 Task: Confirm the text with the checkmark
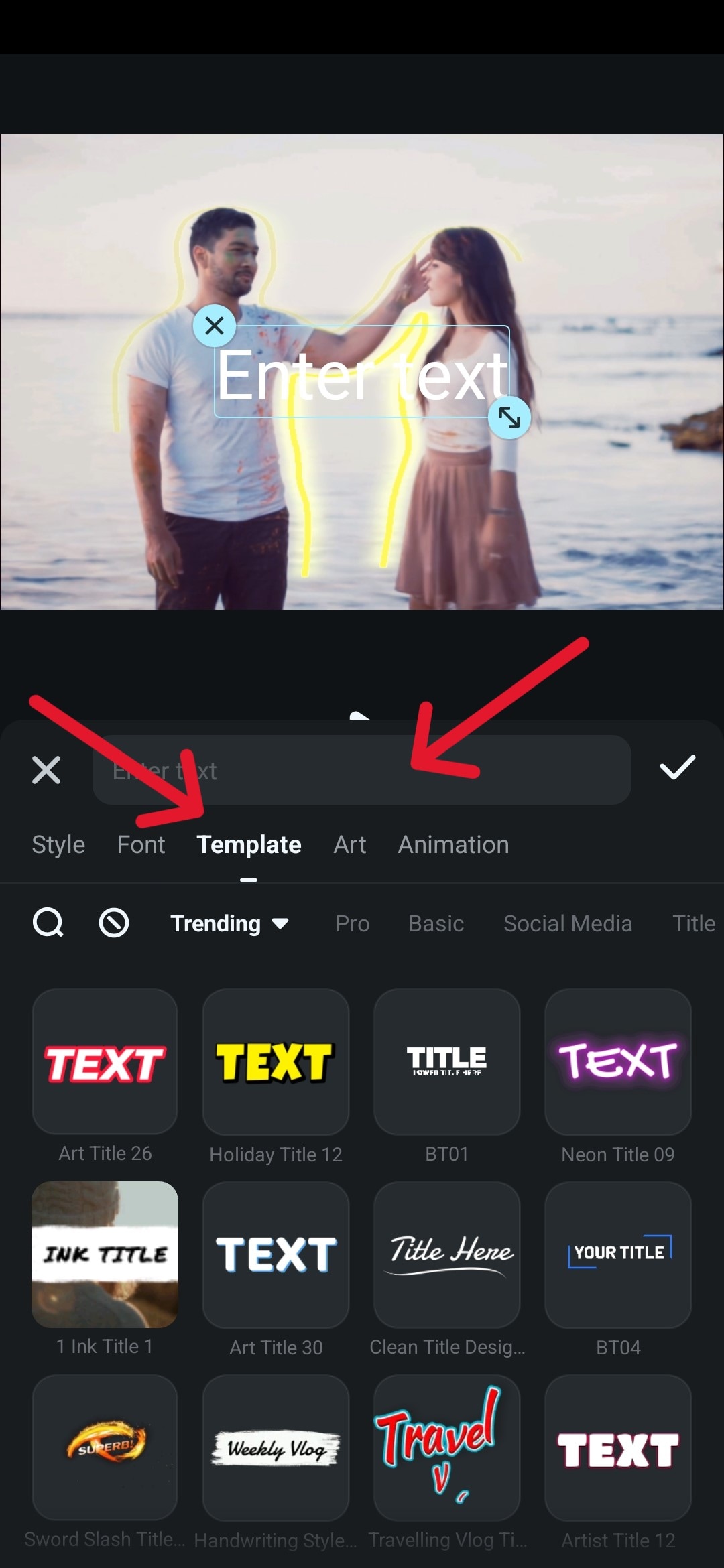tap(677, 768)
